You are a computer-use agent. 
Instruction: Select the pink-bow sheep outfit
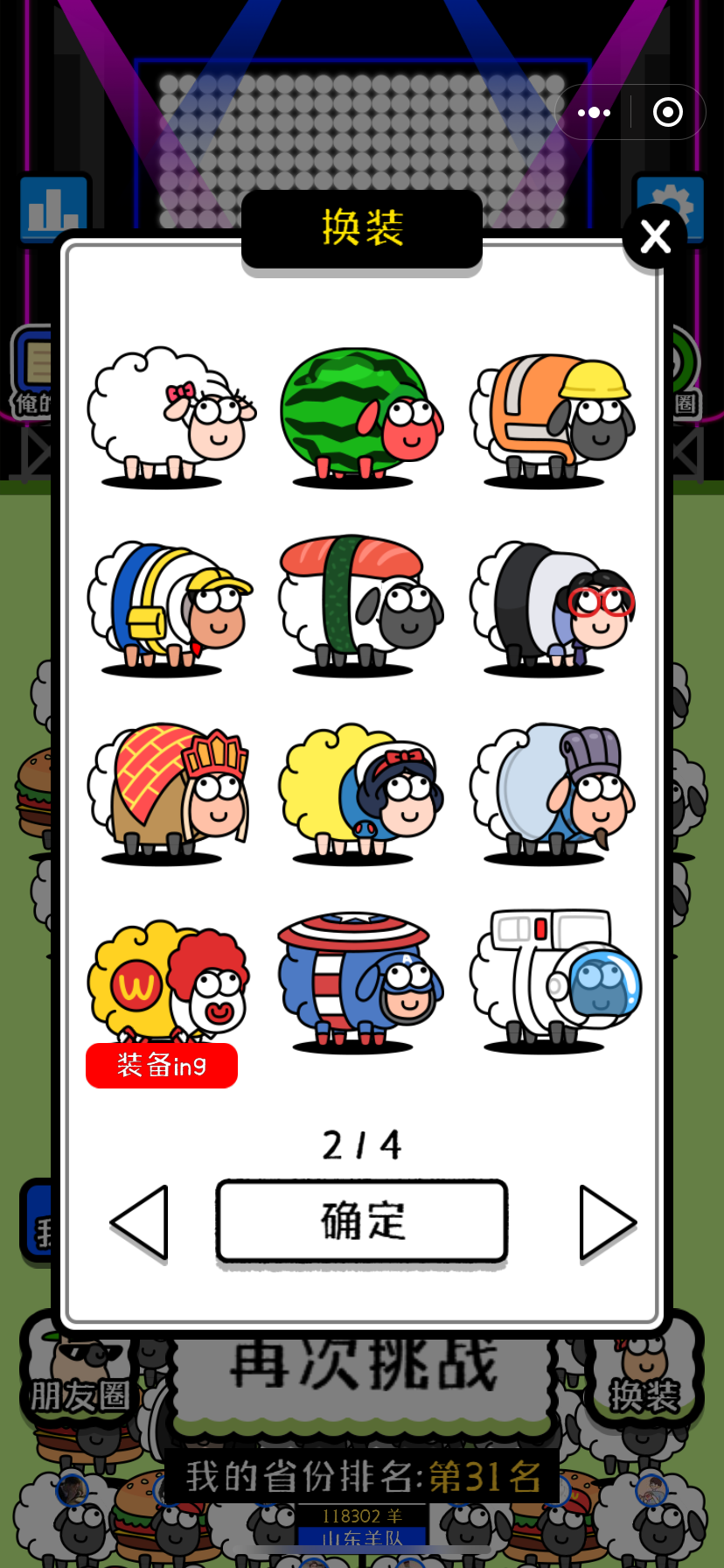(x=170, y=416)
